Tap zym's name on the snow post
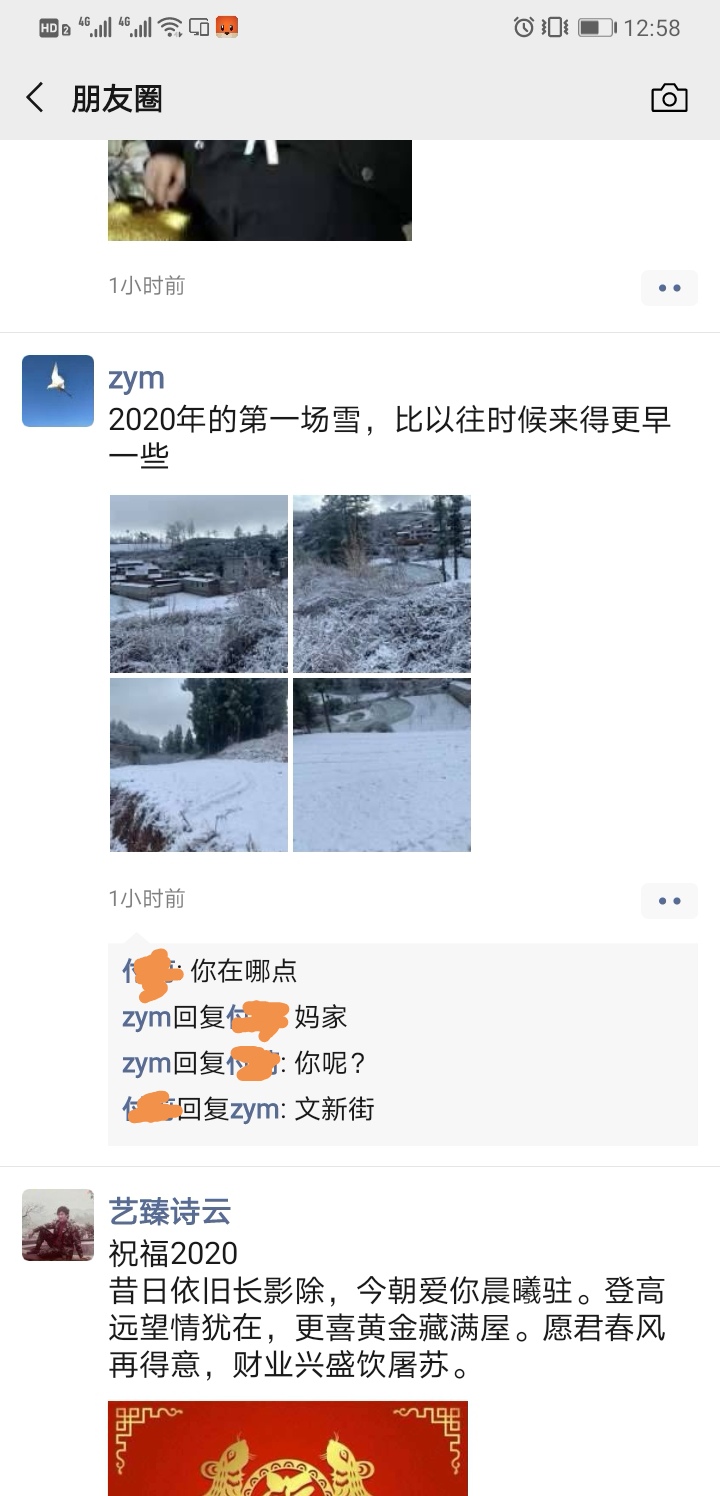The image size is (720, 1496). pyautogui.click(x=136, y=379)
